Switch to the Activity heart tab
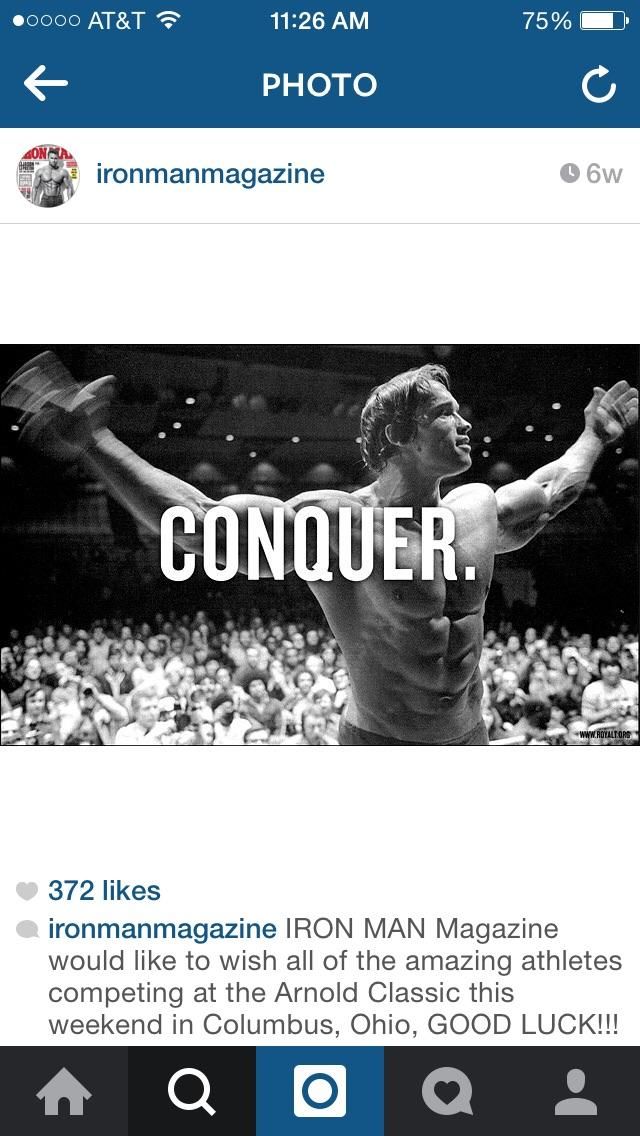640x1136 pixels. click(x=448, y=1091)
